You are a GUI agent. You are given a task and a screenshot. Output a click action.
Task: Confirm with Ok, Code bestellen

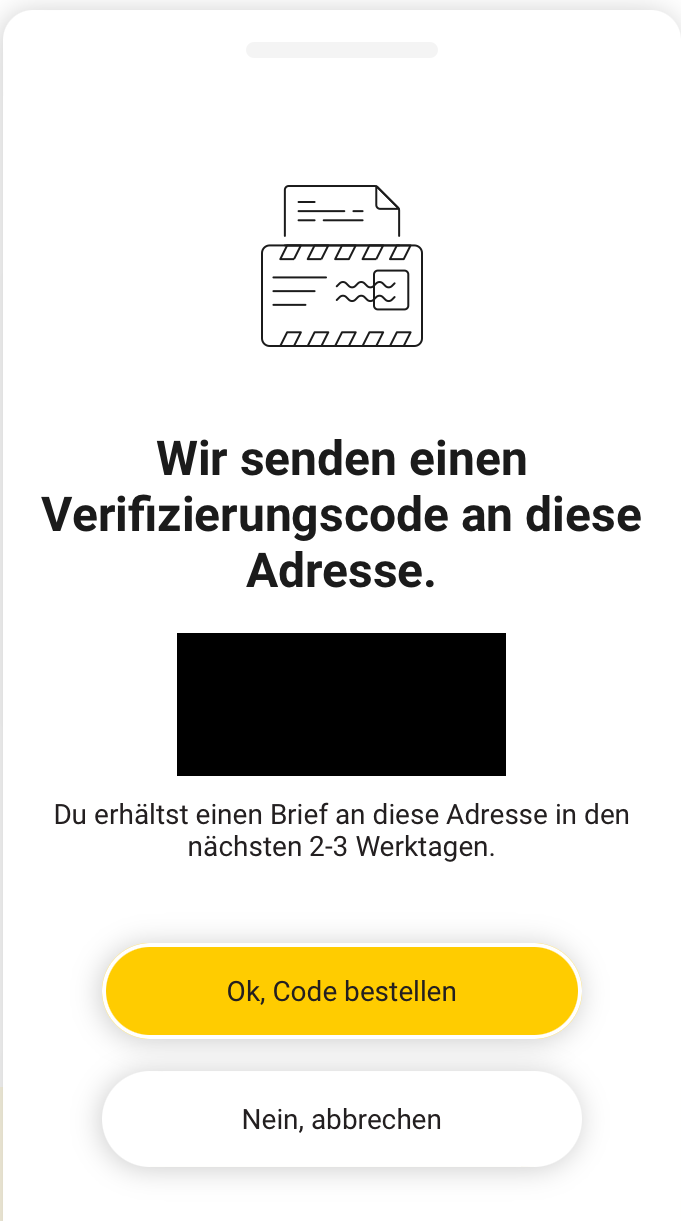pyautogui.click(x=341, y=991)
